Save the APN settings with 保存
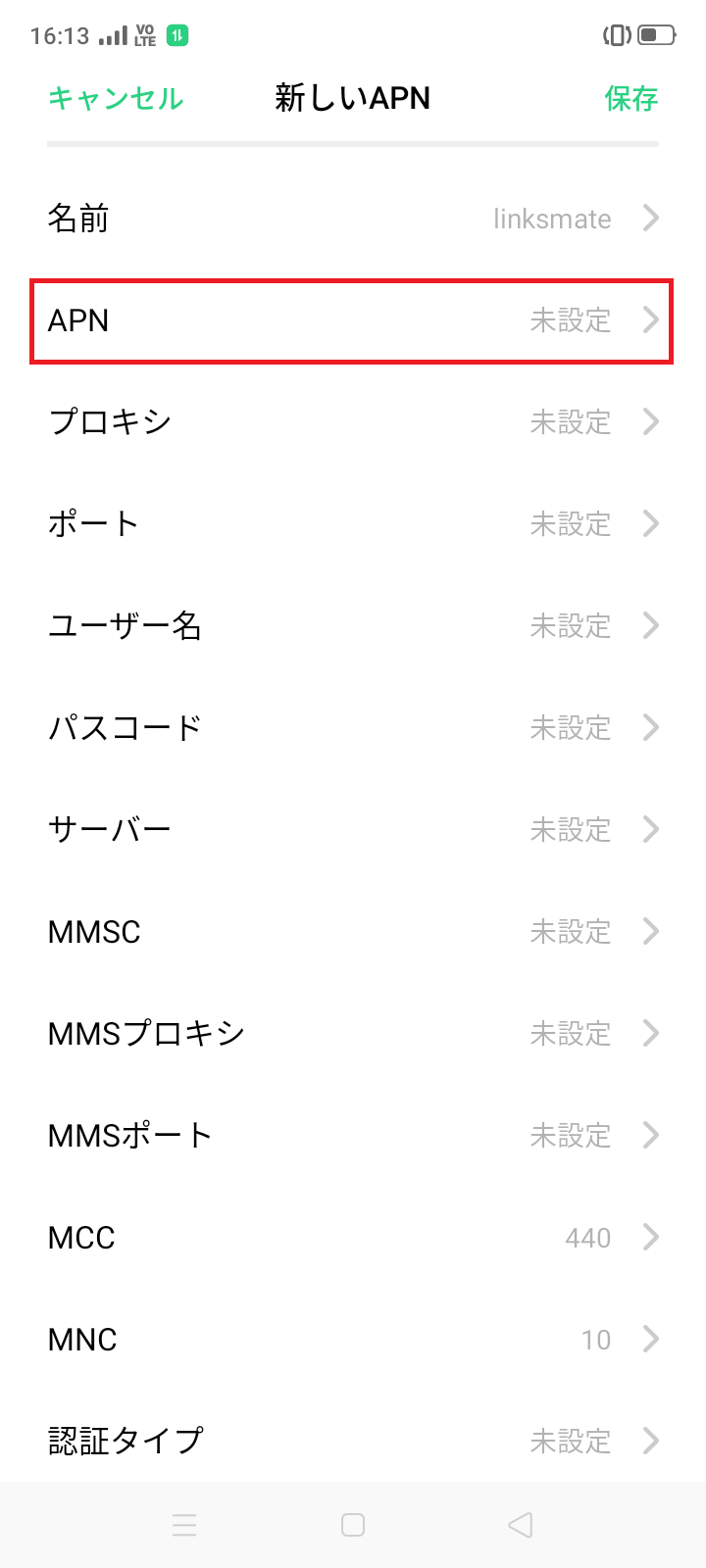Screen dimensions: 706x1568 (x=631, y=99)
